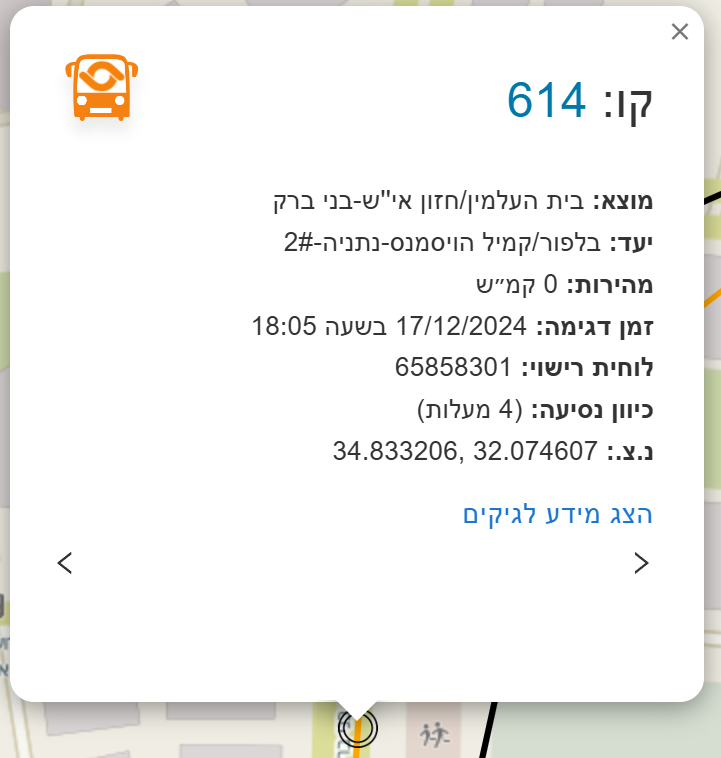Show the previous vehicle with the left chevron
The width and height of the screenshot is (721, 758).
[64, 562]
